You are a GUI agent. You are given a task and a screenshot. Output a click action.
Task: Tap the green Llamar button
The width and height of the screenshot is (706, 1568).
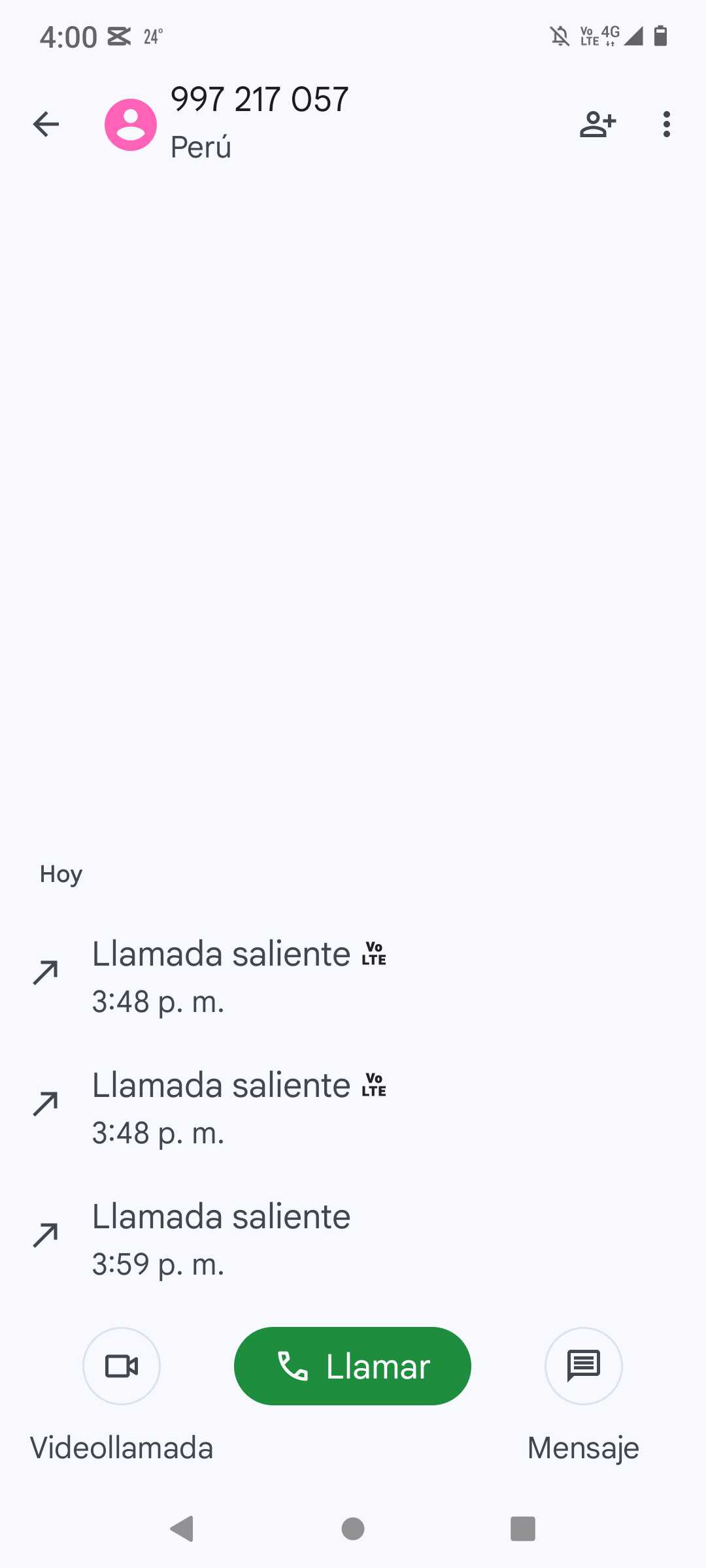click(x=352, y=1366)
